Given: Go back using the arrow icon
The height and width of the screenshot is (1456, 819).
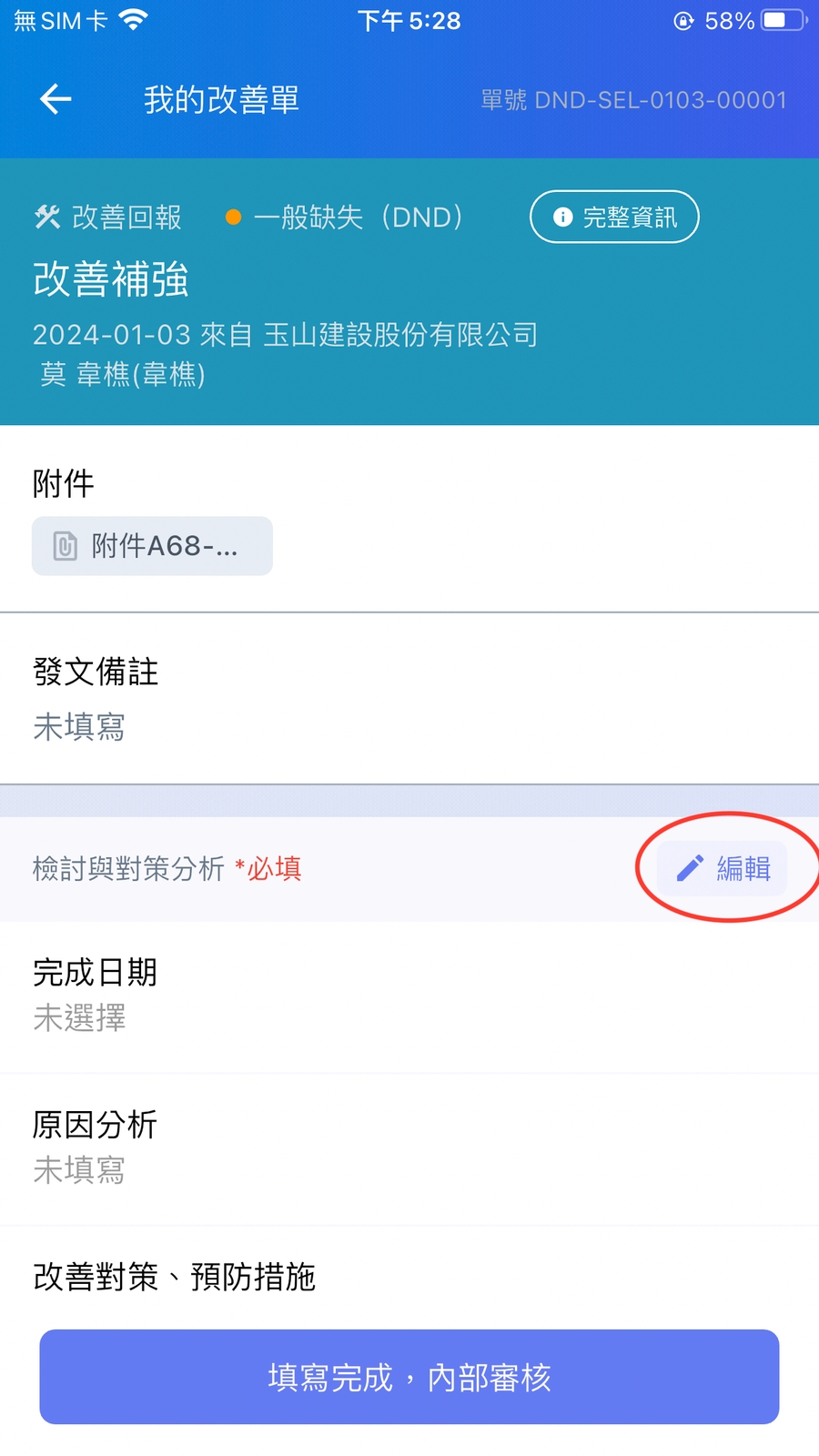Looking at the screenshot, I should coord(56,99).
